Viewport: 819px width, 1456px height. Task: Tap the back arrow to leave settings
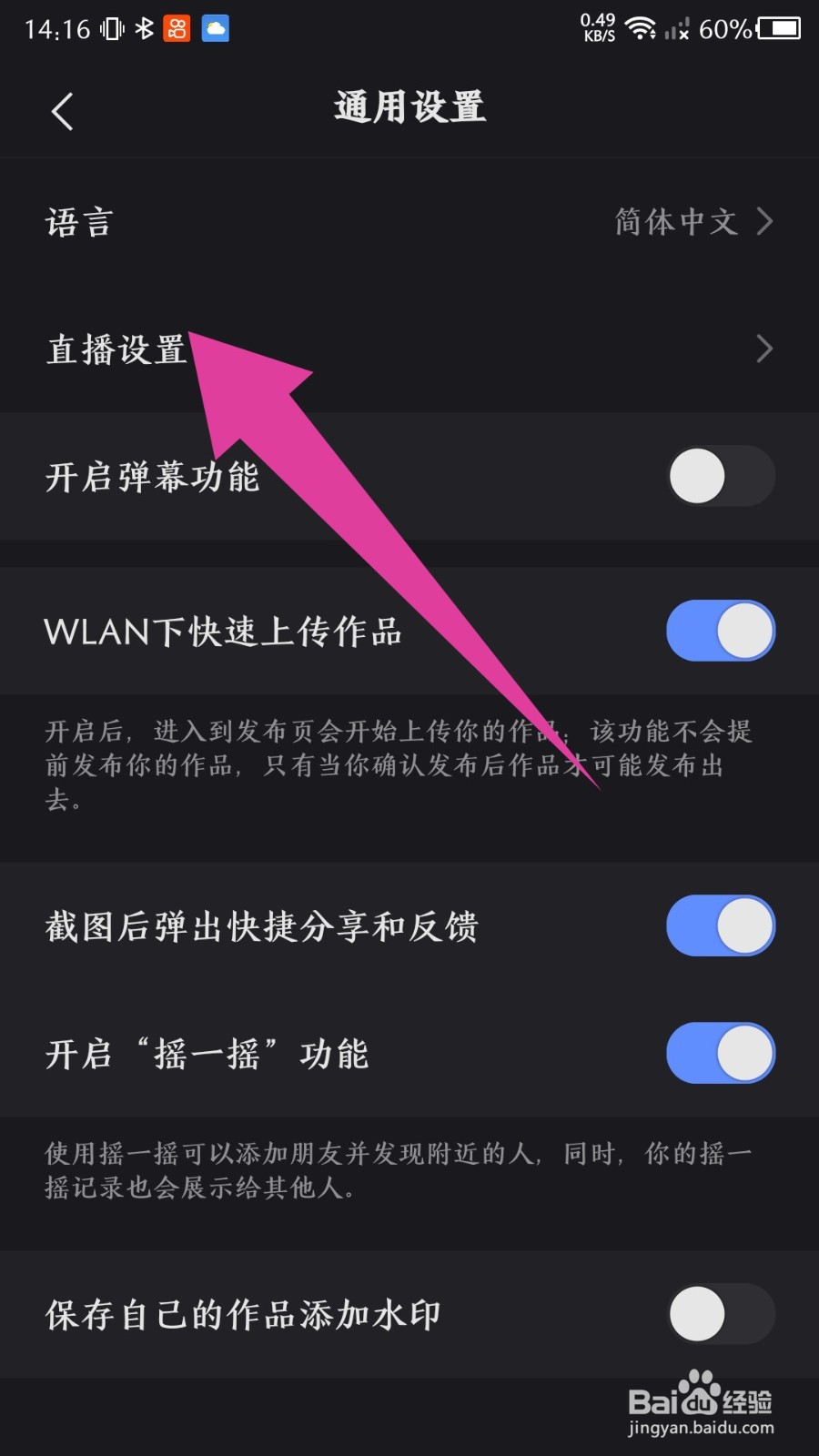coord(62,109)
